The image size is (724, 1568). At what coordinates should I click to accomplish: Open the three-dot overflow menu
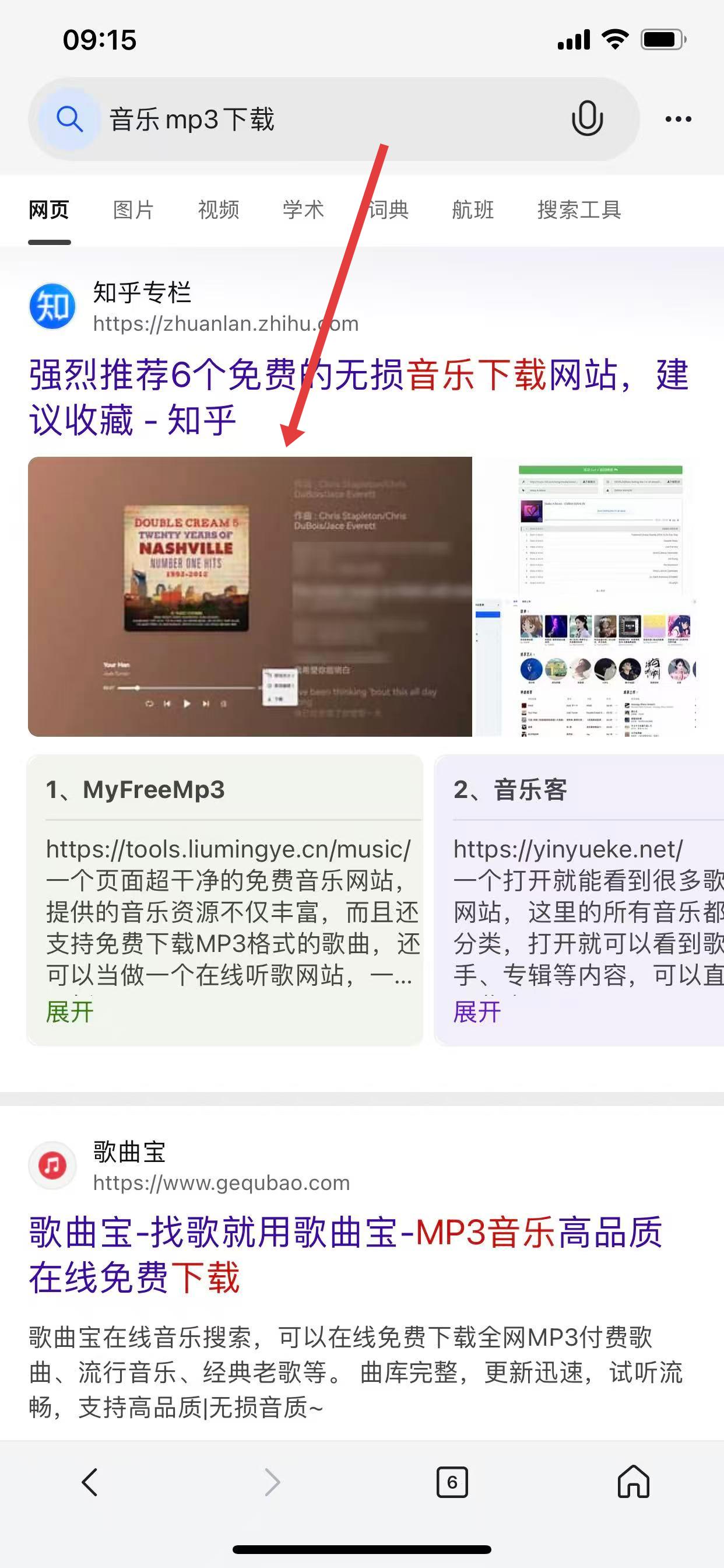coord(678,120)
